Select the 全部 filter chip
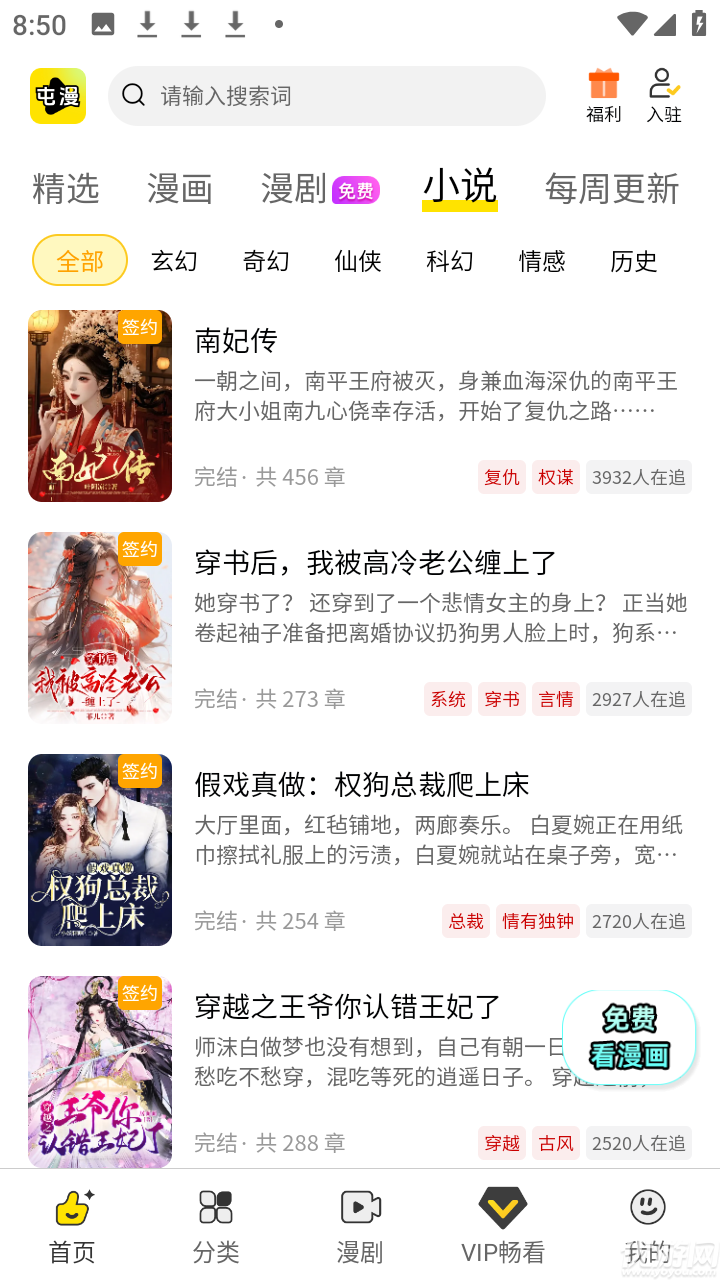The height and width of the screenshot is (1280, 720). (79, 260)
